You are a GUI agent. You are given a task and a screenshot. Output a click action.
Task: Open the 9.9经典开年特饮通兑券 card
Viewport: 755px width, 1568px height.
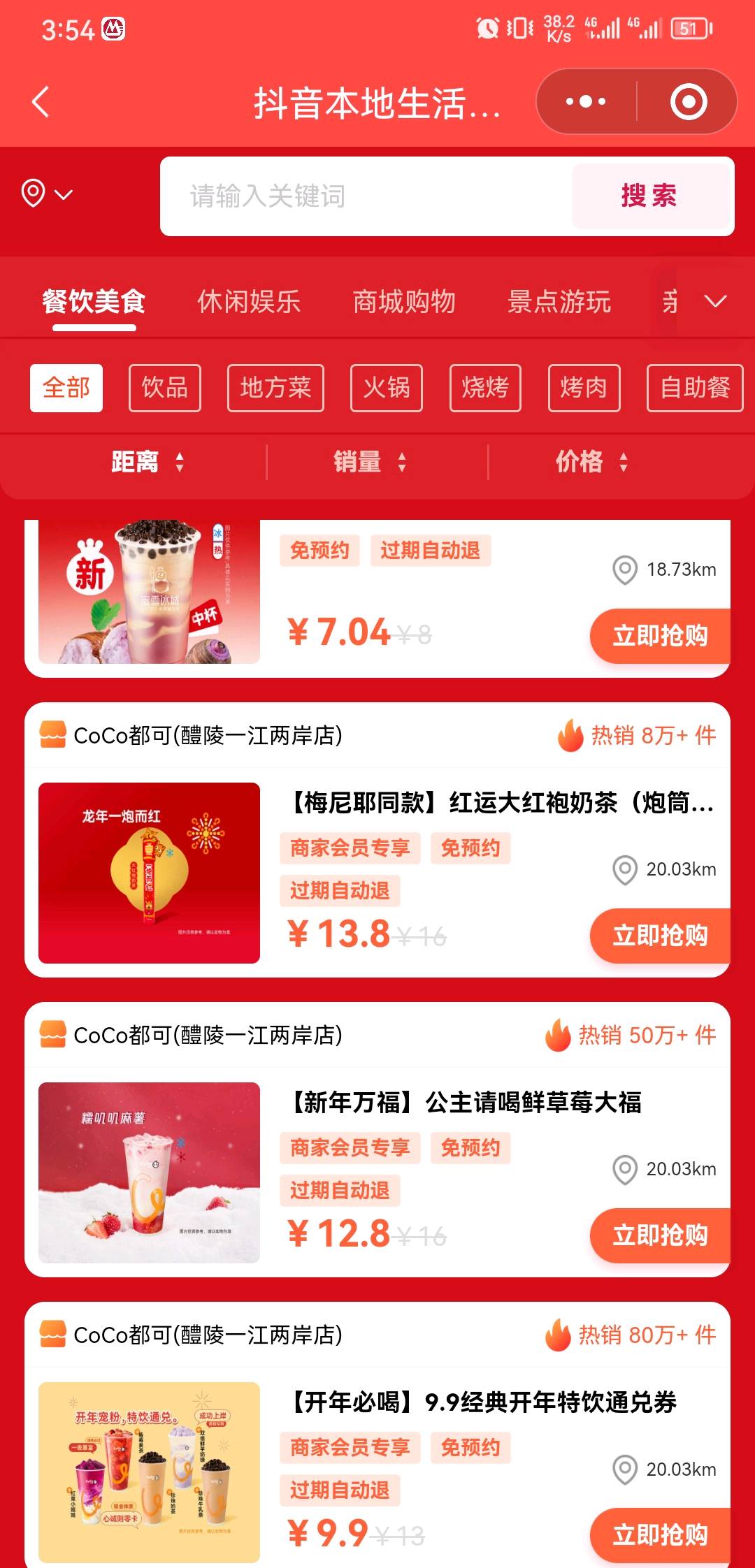click(x=482, y=1402)
